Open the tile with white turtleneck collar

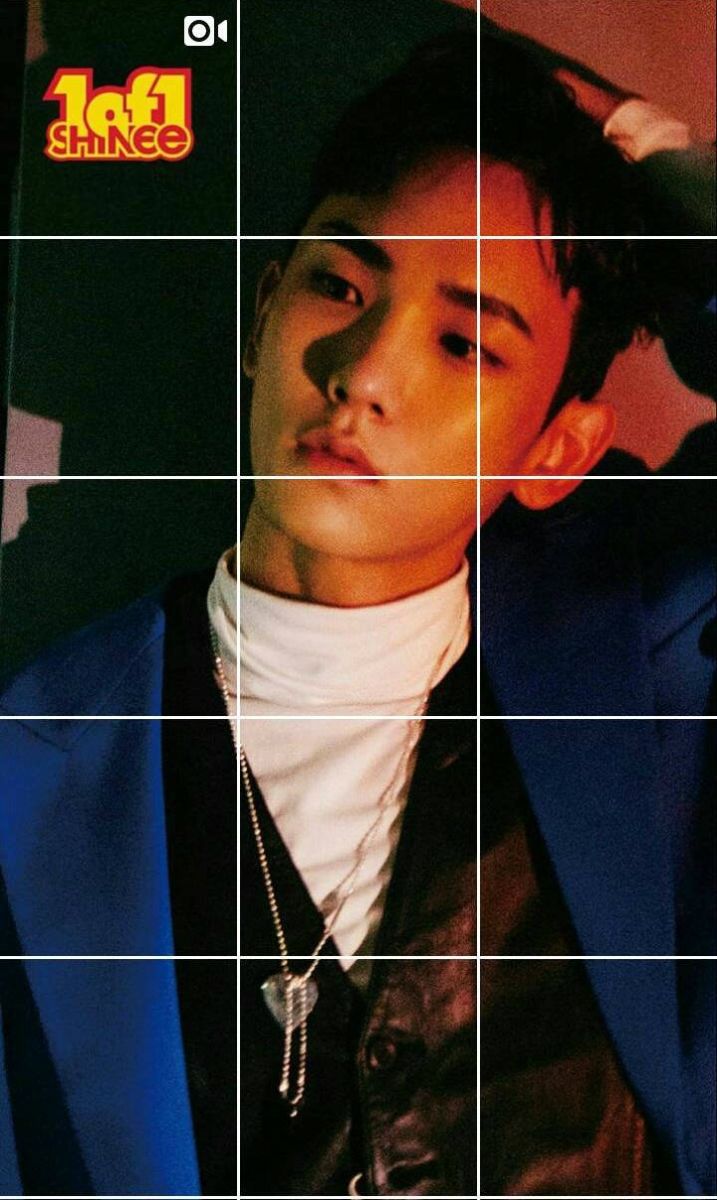(x=358, y=597)
